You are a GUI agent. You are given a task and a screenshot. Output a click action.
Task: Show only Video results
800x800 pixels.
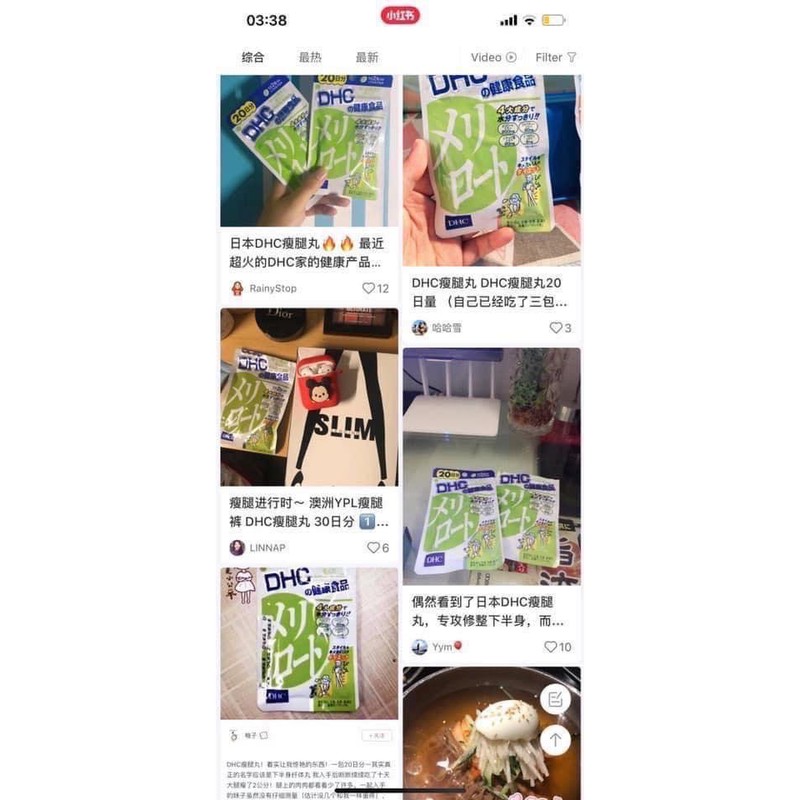tap(494, 58)
